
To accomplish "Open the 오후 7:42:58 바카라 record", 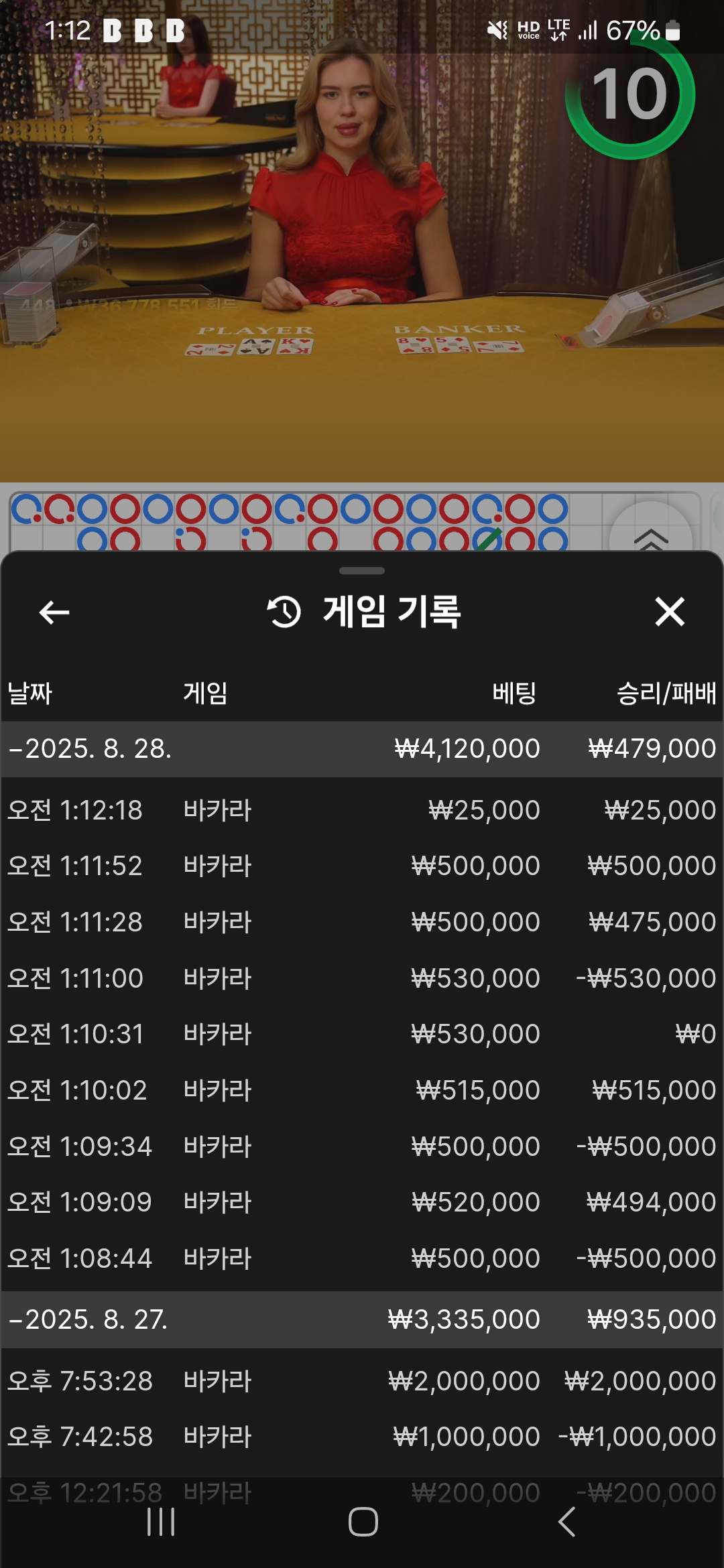I will 362,1437.
